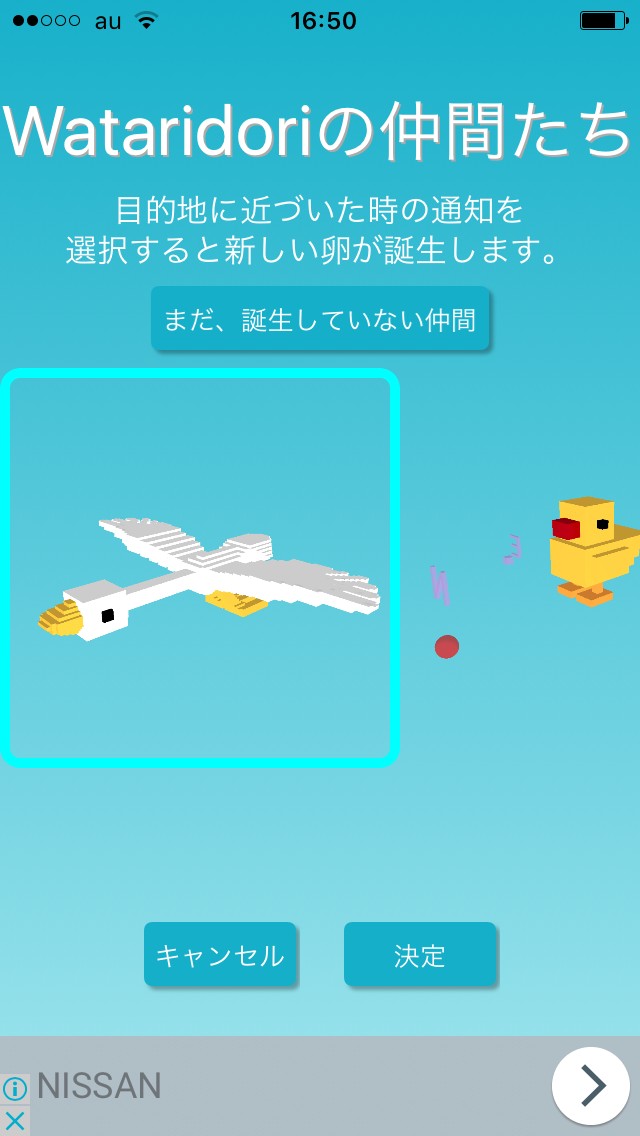The height and width of the screenshot is (1136, 640).
Task: Choose the yellow duck character
Action: coord(594,550)
